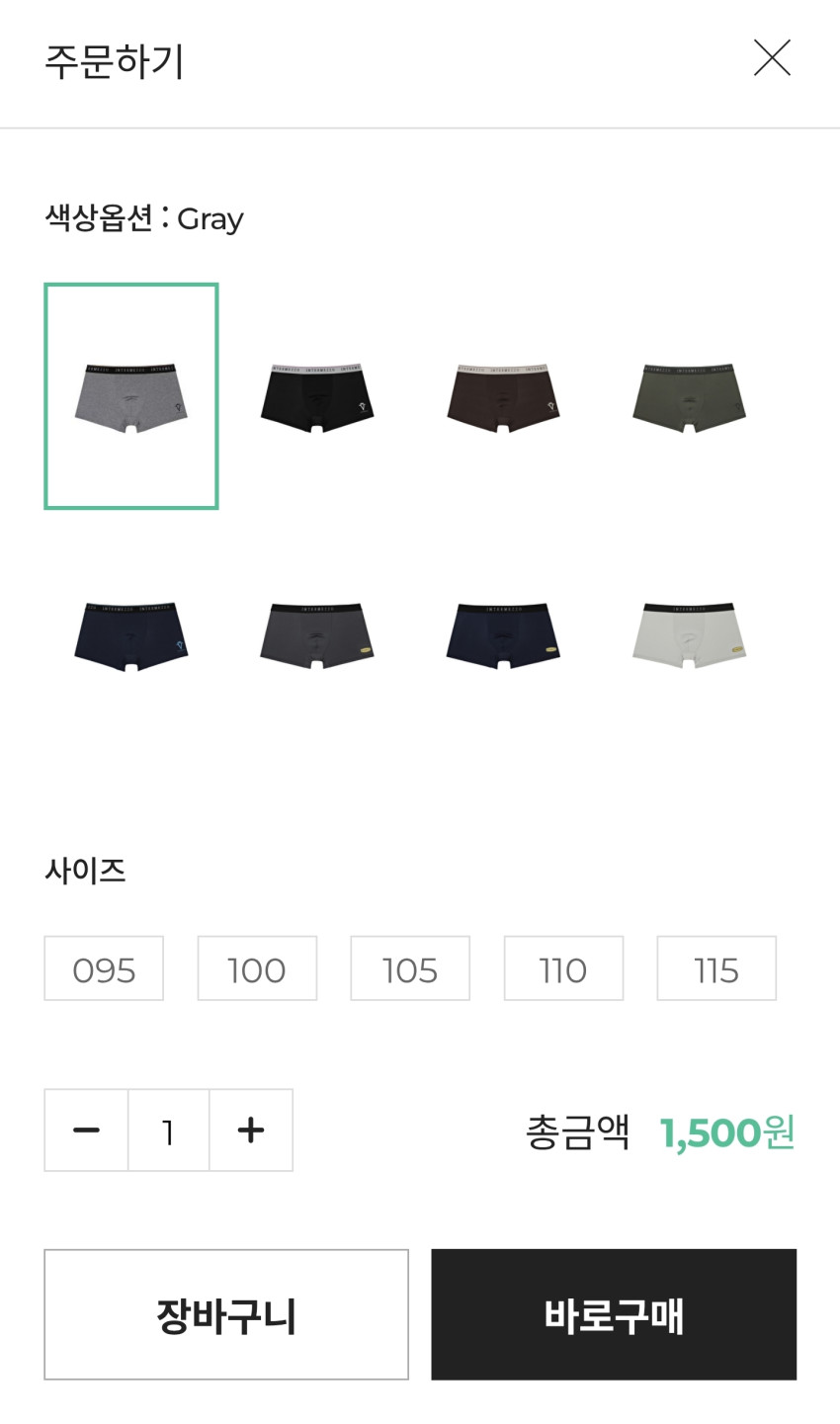Choose the navy boxer with blue logo

131,634
